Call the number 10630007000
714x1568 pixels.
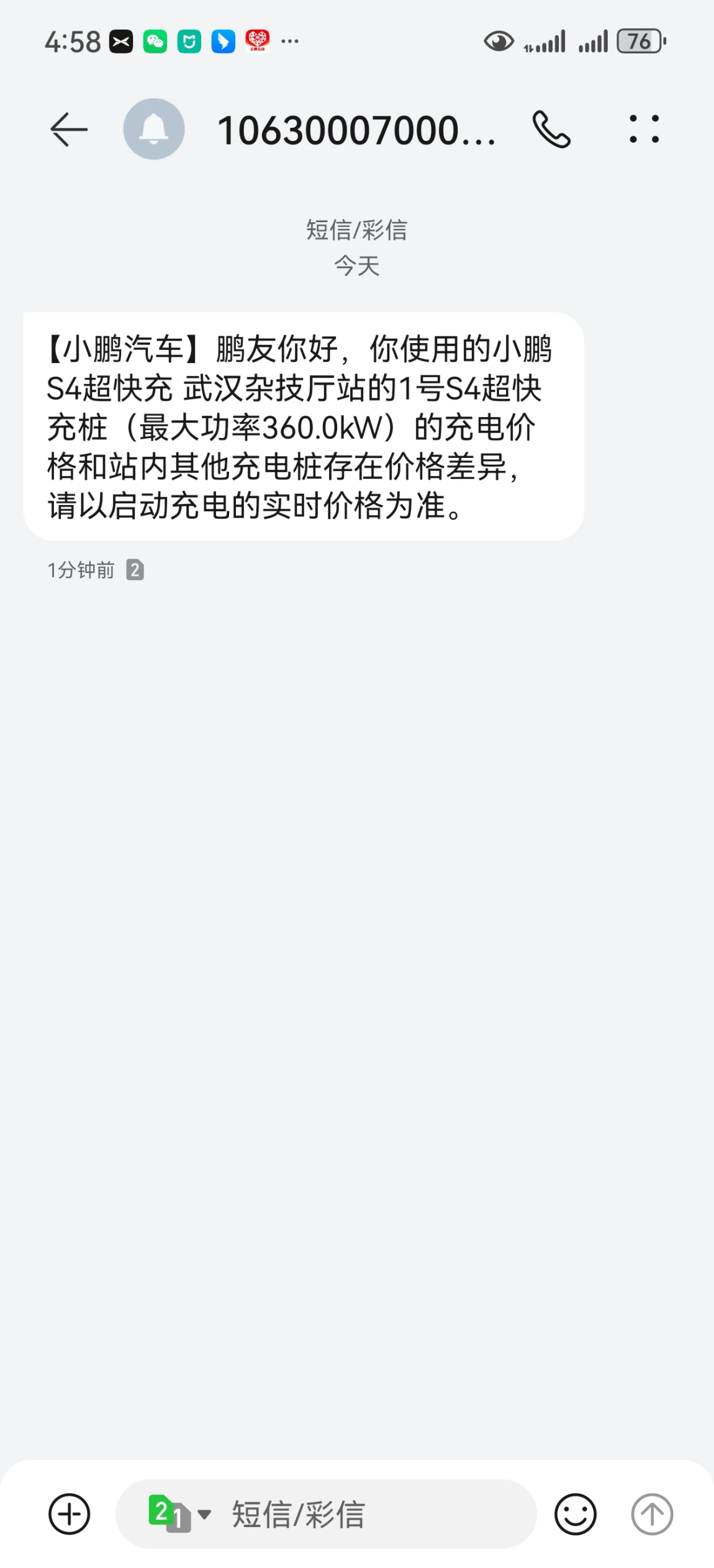pos(551,129)
